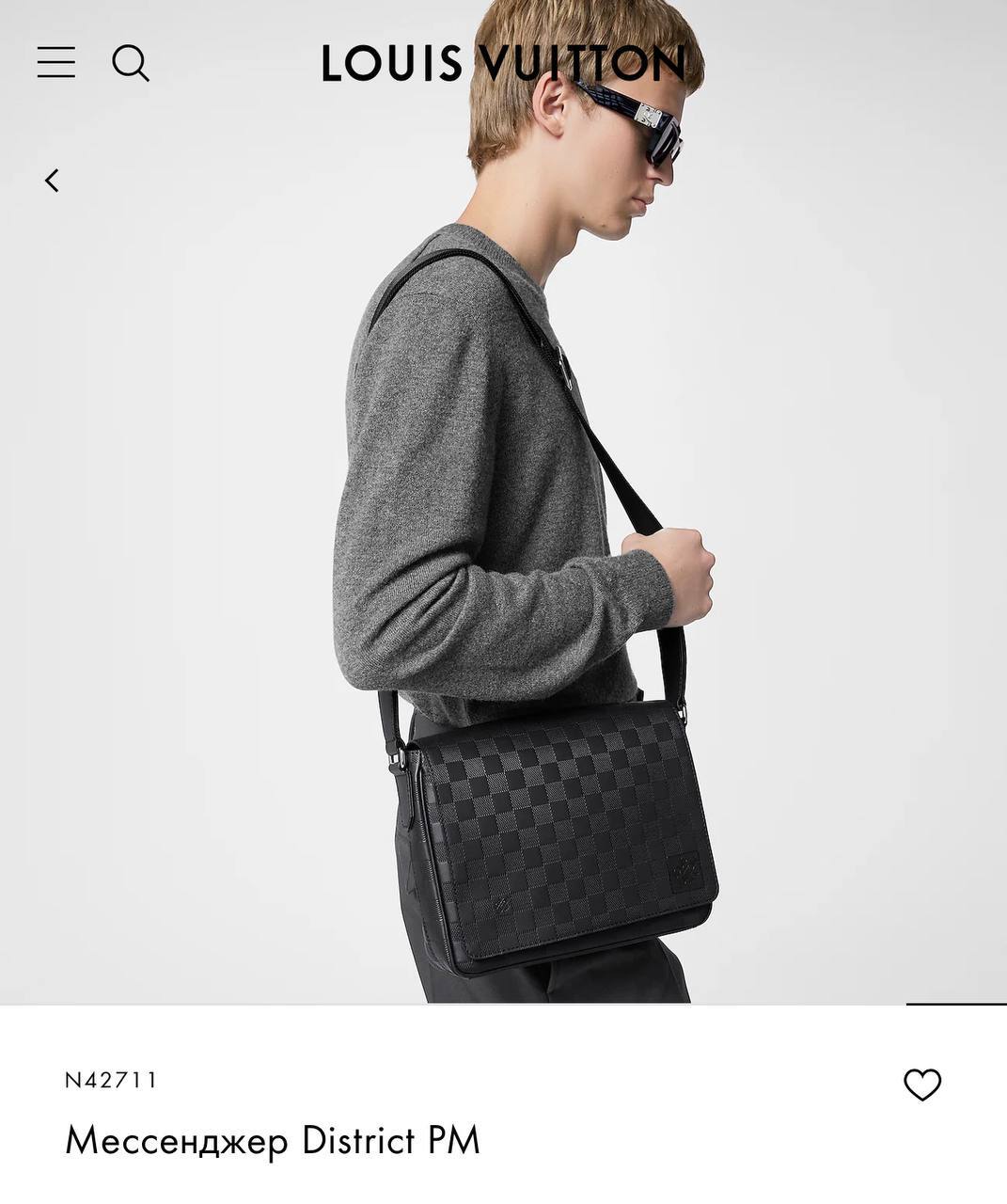This screenshot has width=1007, height=1204.
Task: Add District PM to the wishlist
Action: tap(921, 1085)
